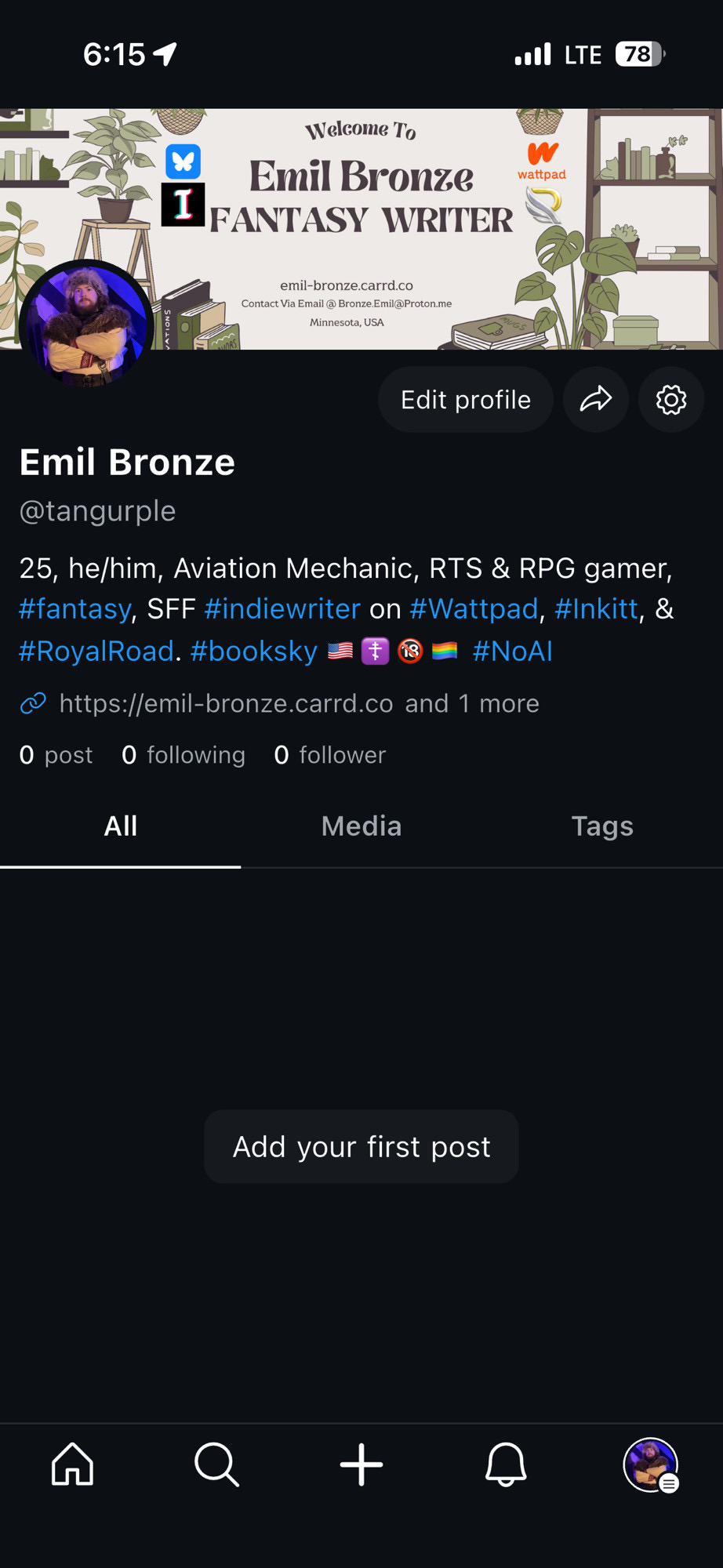Open the #booksky hashtag

[x=253, y=652]
